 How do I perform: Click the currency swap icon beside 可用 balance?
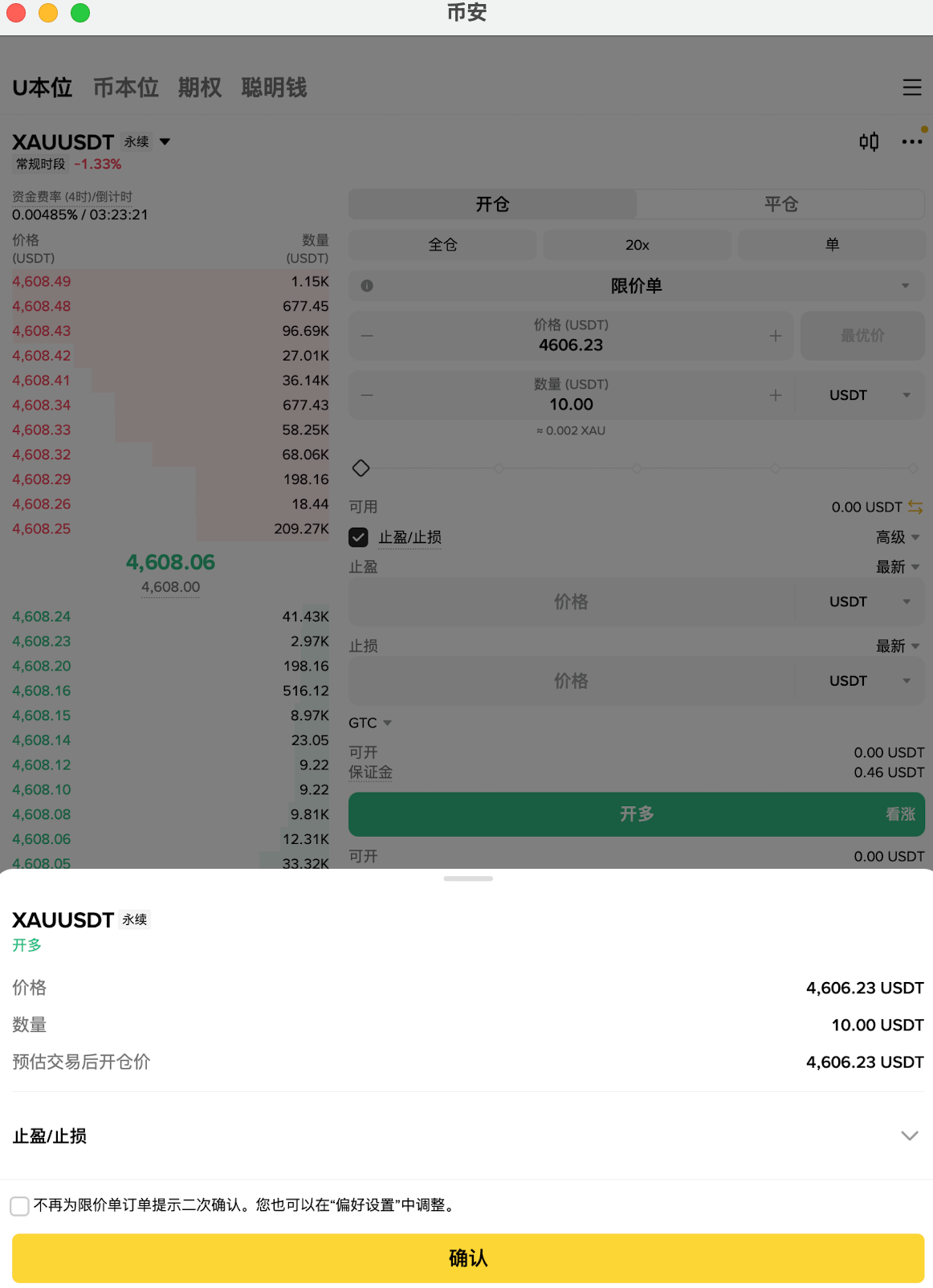pos(915,507)
